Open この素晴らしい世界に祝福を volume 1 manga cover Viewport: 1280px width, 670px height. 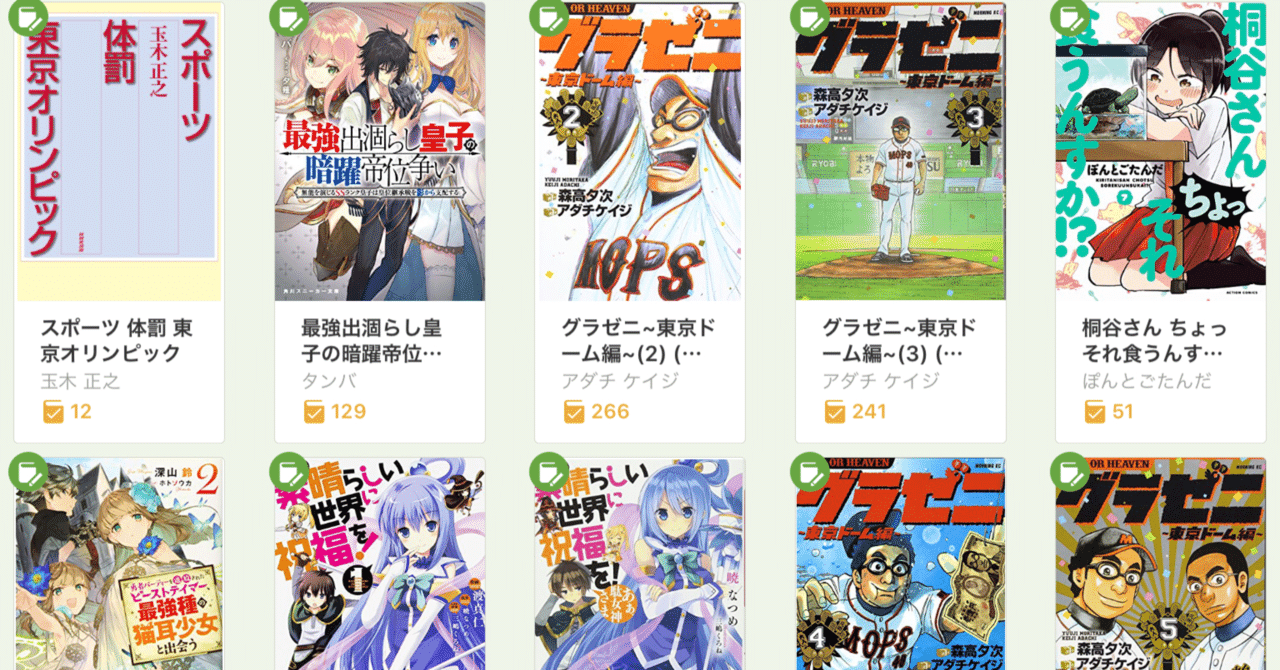(379, 565)
